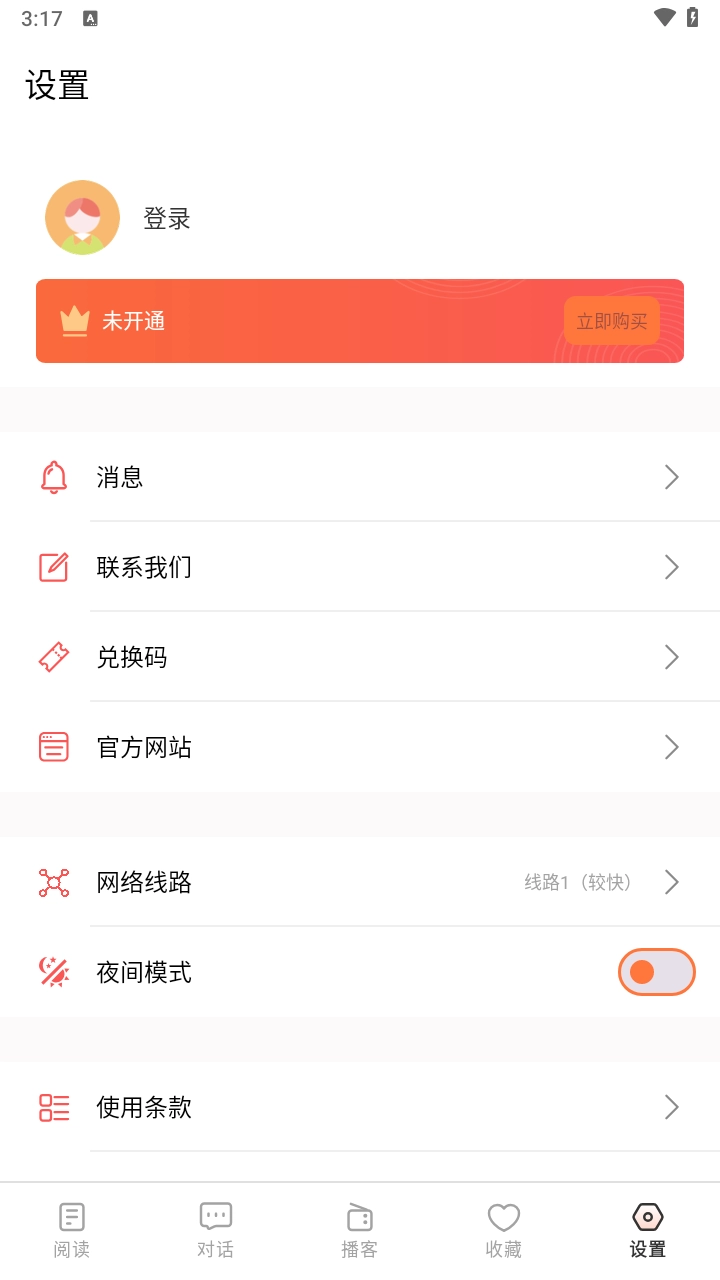This screenshot has height=1280, width=720.
Task: Select the 收藏 tab
Action: click(504, 1230)
